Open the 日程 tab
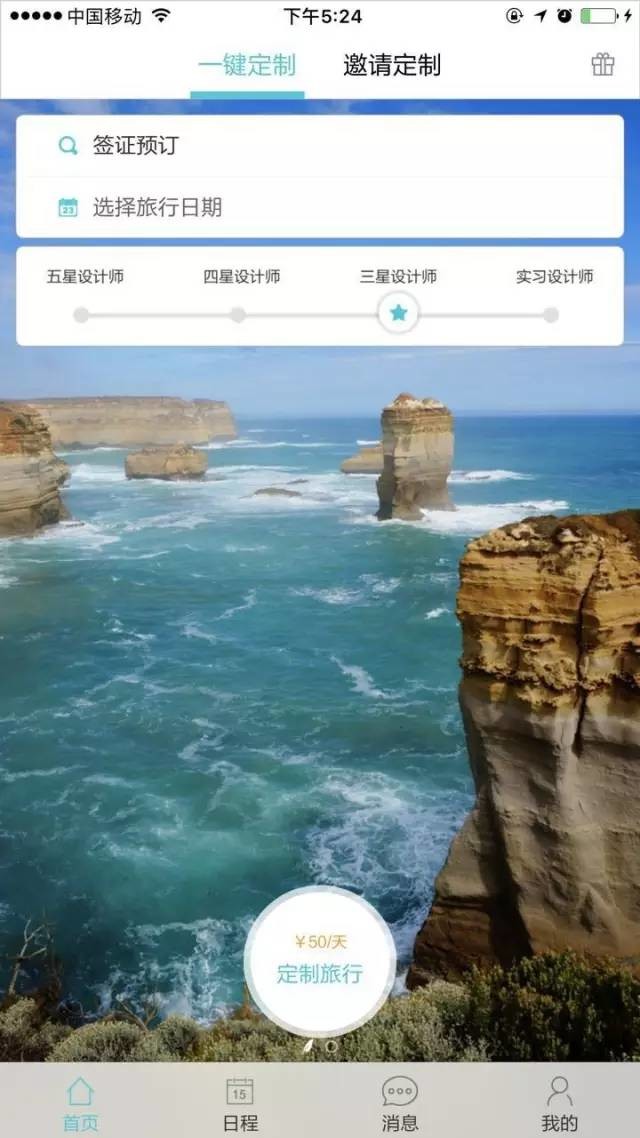The width and height of the screenshot is (640, 1138). 240,1105
